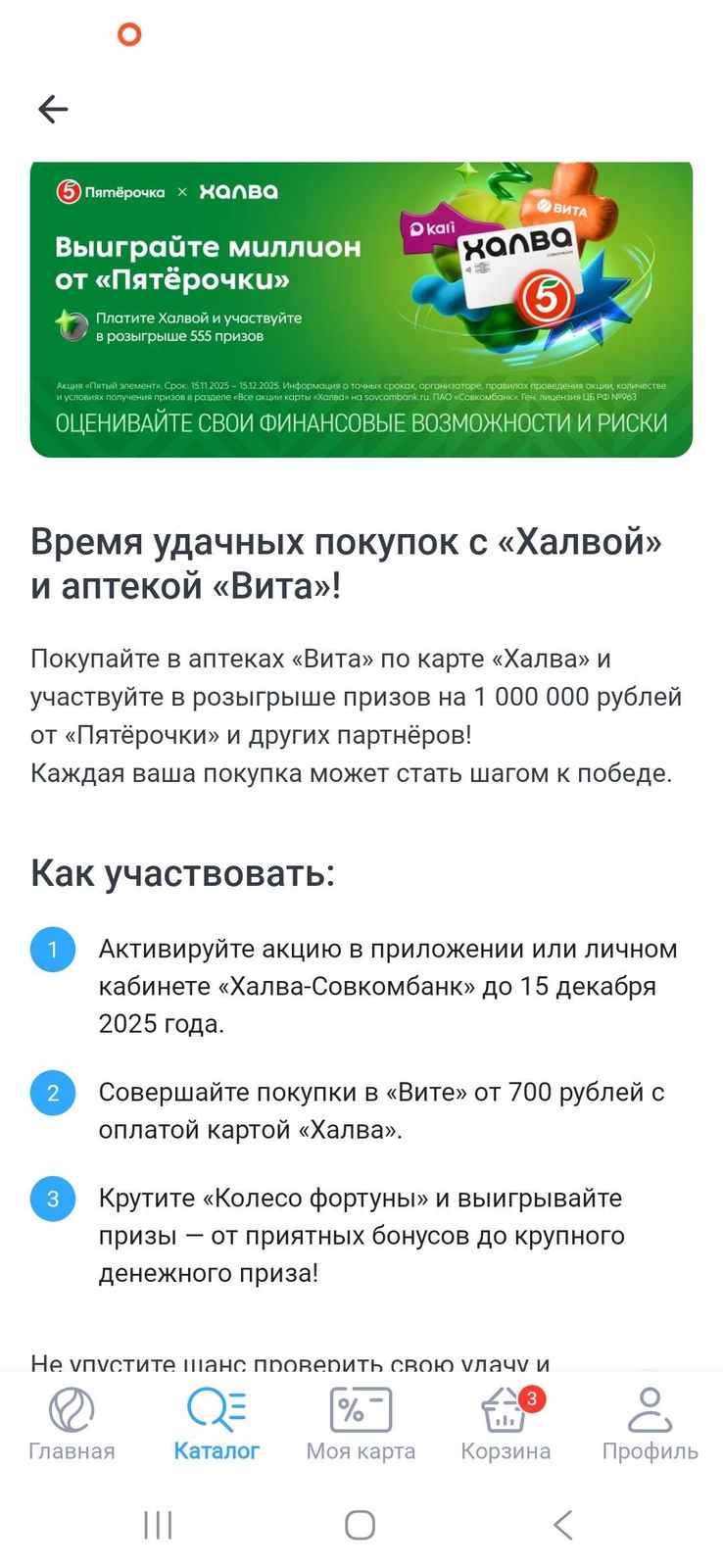The width and height of the screenshot is (723, 1568).
Task: Go to the Профиль tab
Action: click(x=650, y=1424)
